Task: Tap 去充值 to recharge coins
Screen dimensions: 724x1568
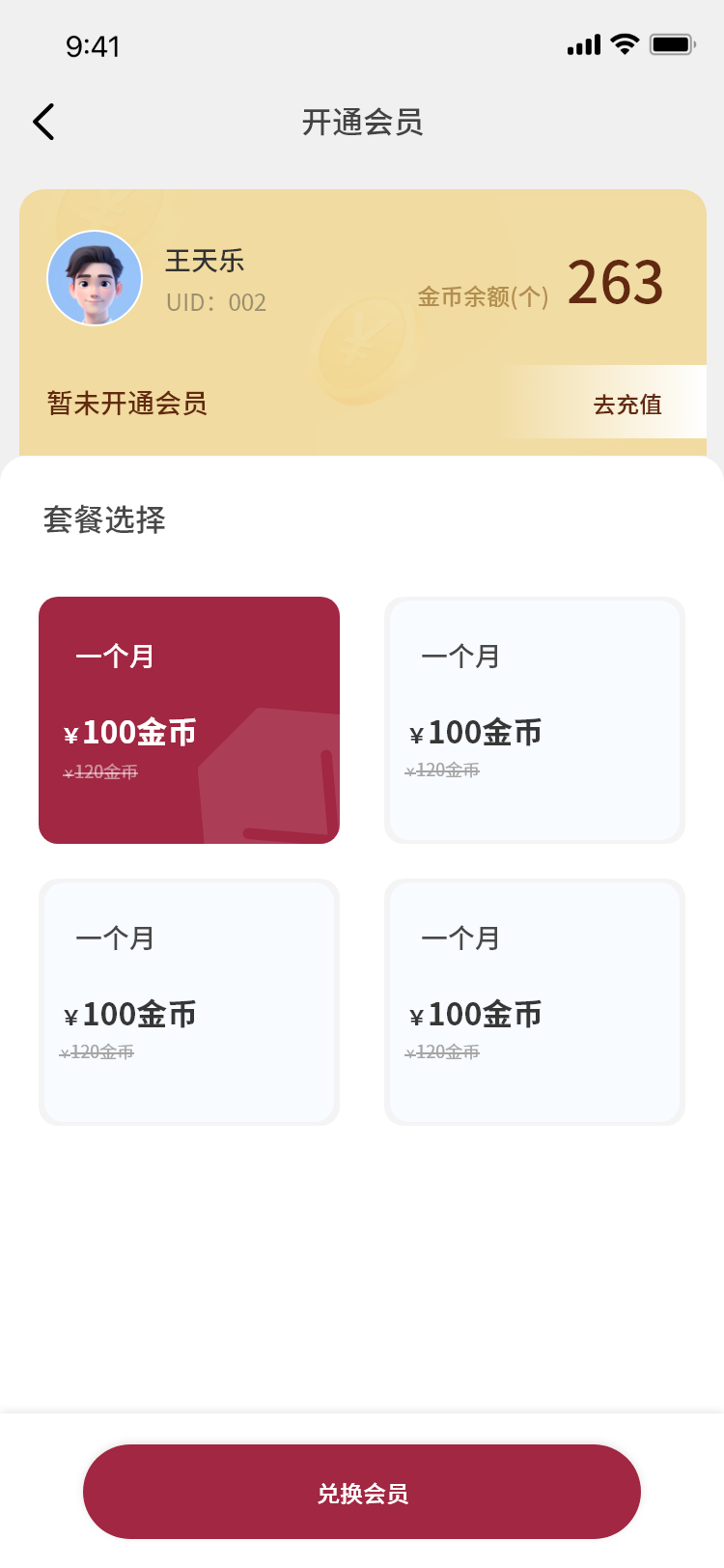Action: (627, 404)
